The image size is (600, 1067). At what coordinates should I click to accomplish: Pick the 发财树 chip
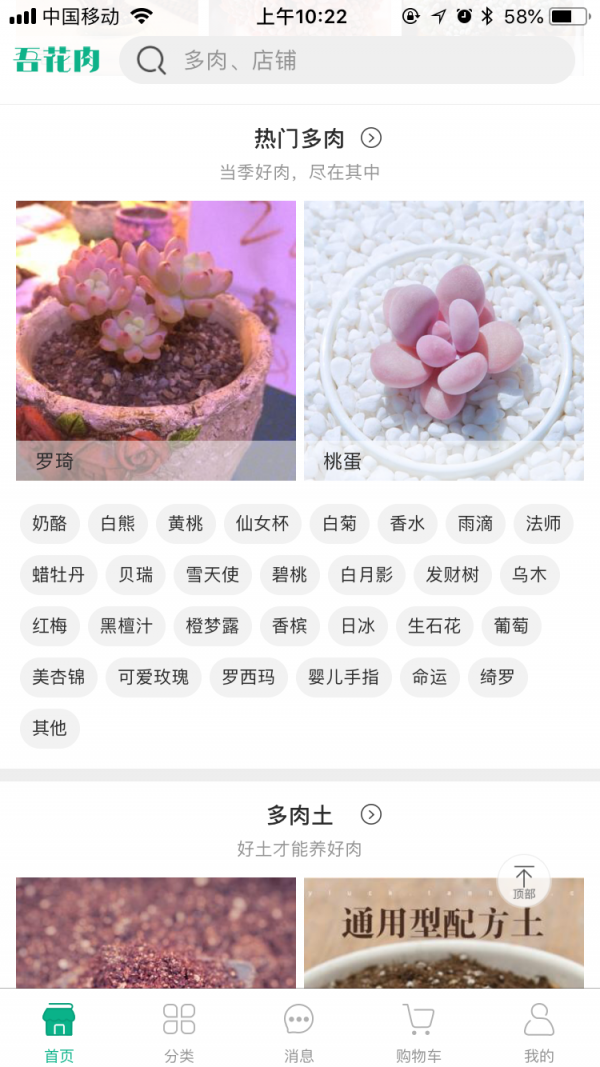coord(452,575)
